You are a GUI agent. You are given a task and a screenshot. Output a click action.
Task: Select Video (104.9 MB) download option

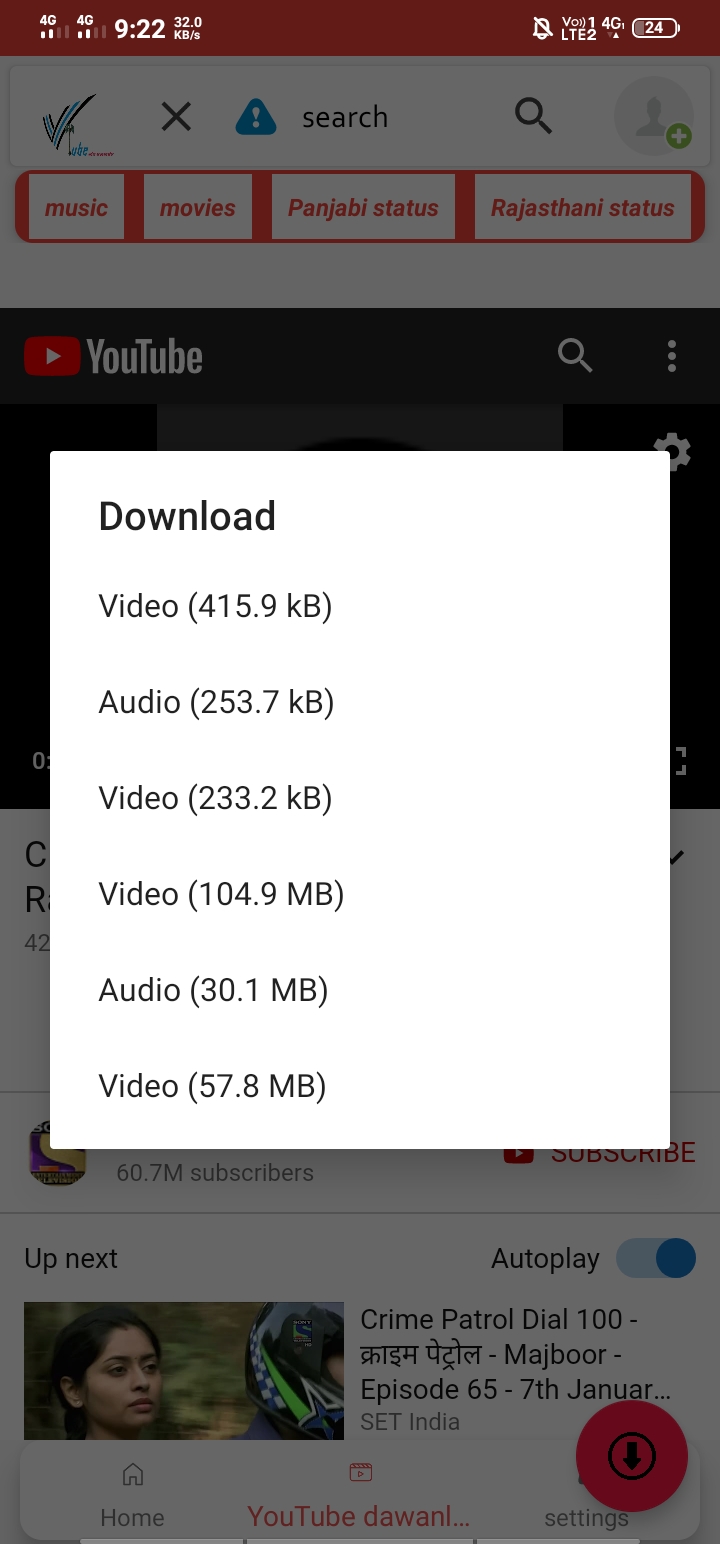point(221,893)
